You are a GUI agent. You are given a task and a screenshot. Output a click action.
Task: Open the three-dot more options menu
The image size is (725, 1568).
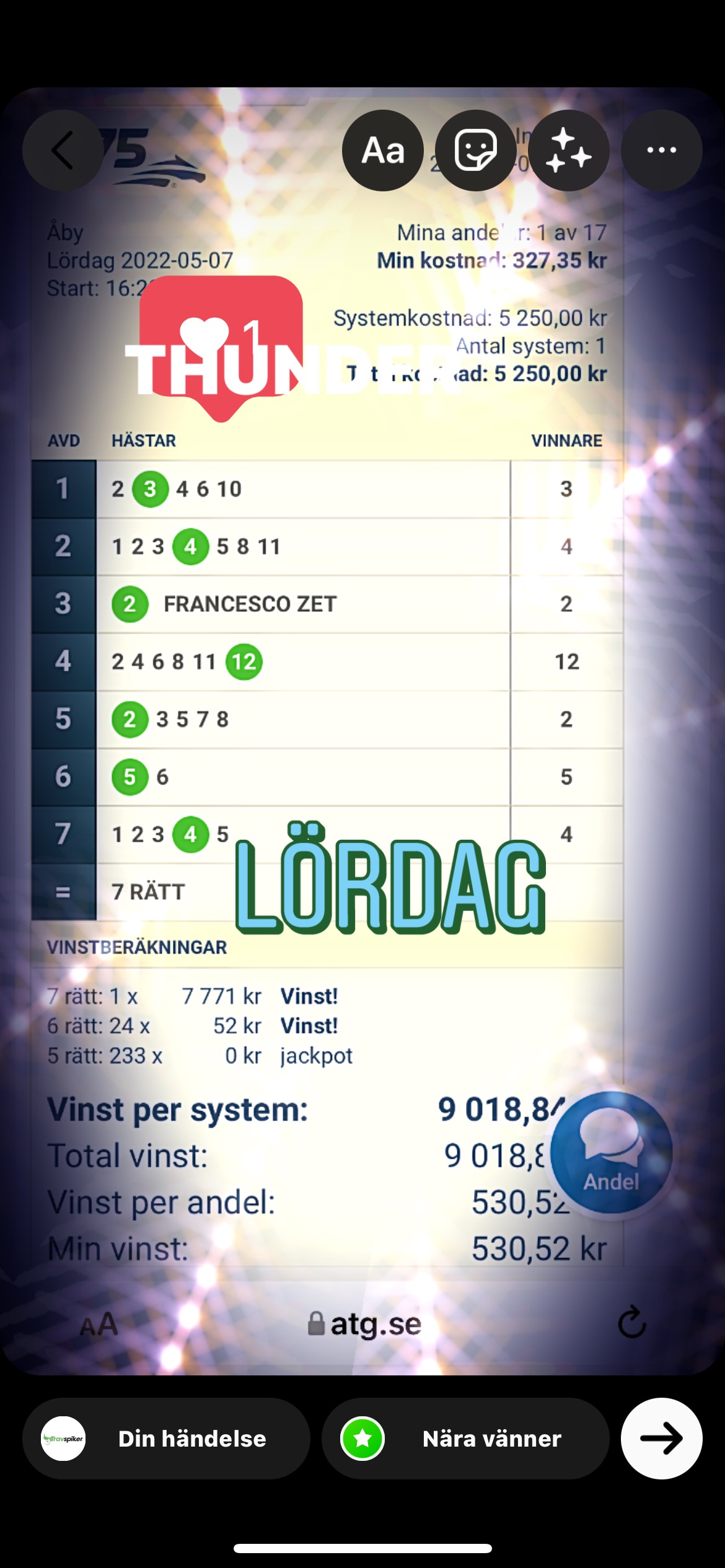661,150
